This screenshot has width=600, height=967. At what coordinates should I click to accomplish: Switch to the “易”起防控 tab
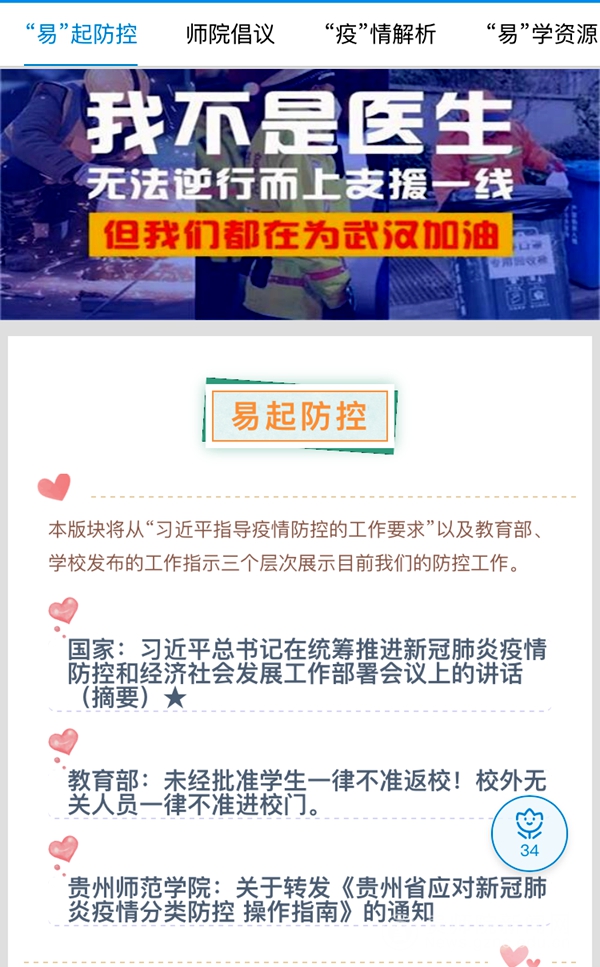coord(81,33)
